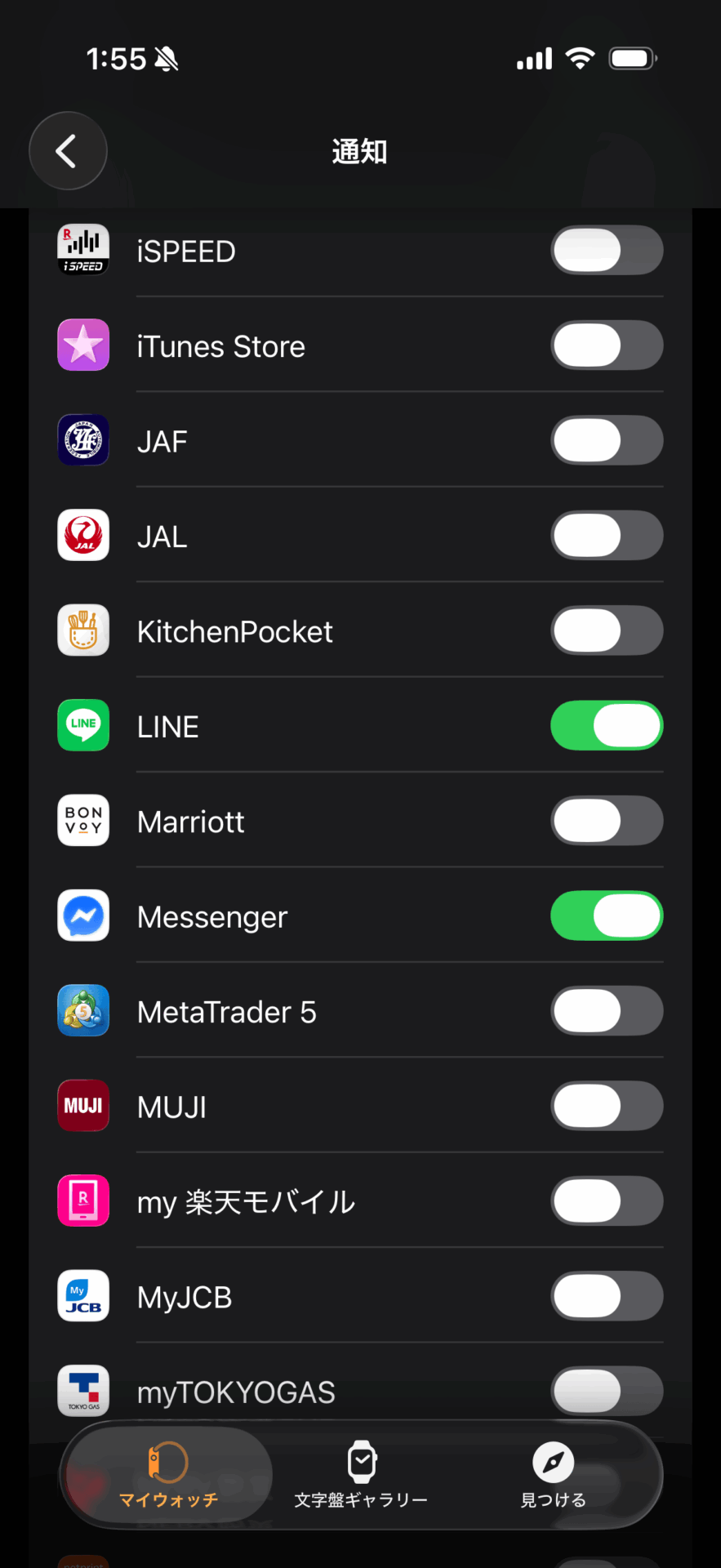Image resolution: width=721 pixels, height=1568 pixels.
Task: Switch on KitchenPocket notifications
Action: click(606, 630)
